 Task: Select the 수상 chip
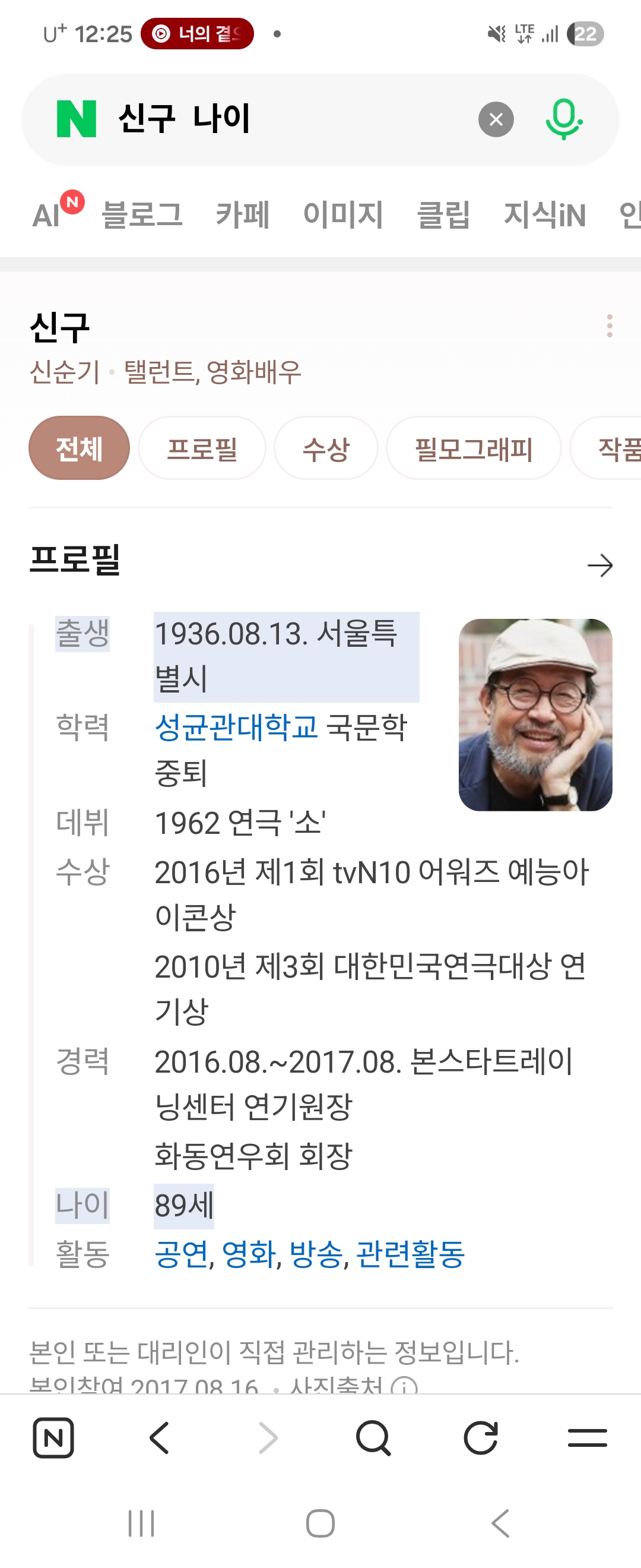click(x=326, y=448)
